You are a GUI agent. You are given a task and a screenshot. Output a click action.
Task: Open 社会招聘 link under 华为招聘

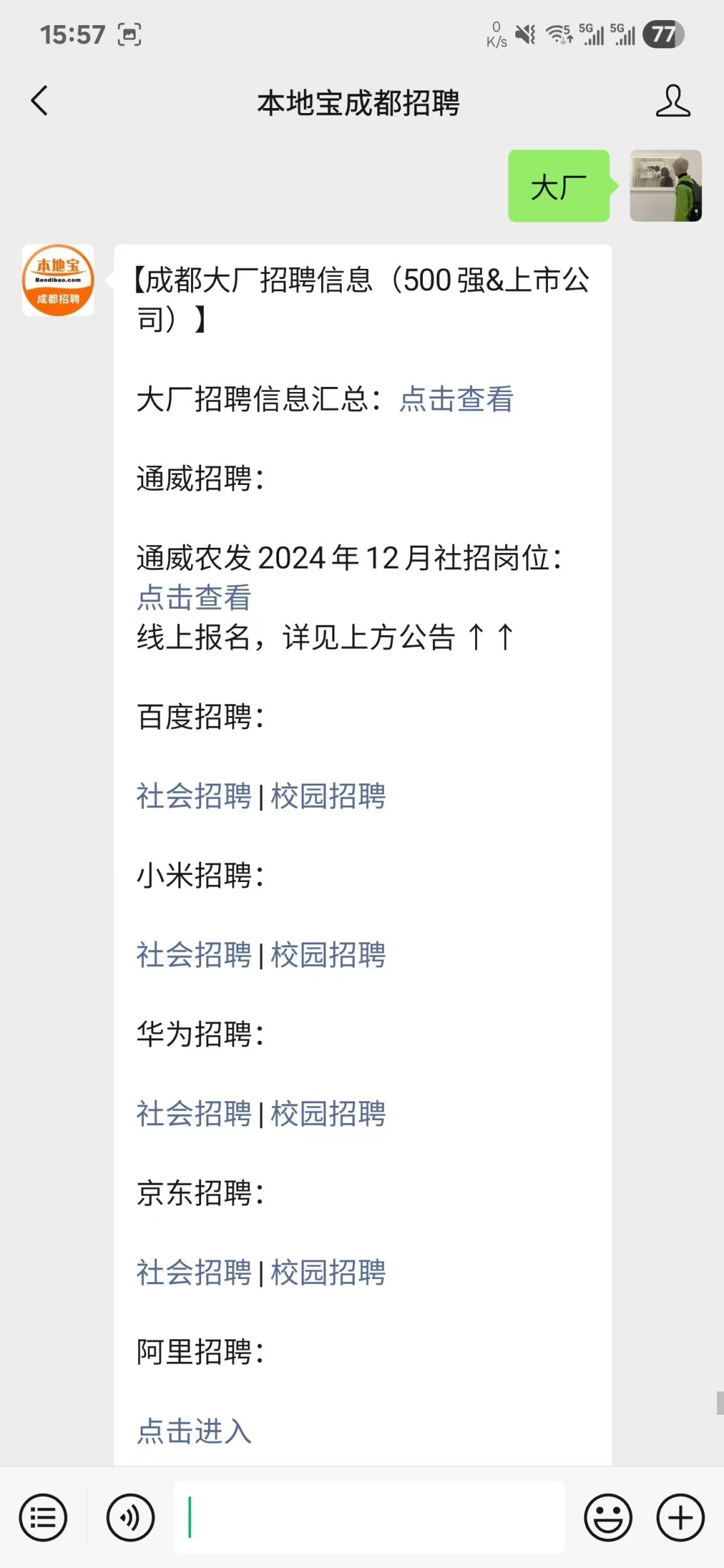pos(194,1114)
